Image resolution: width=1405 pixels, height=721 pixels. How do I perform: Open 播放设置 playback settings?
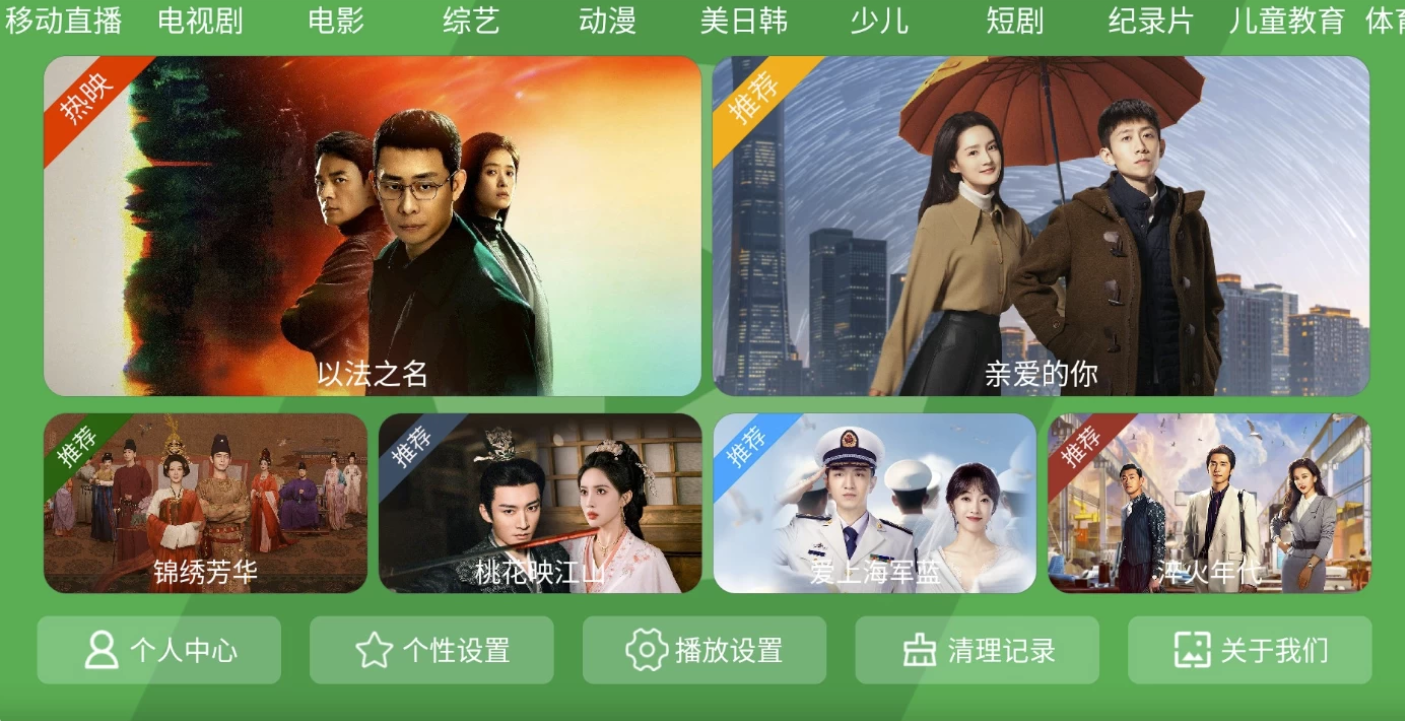(704, 650)
